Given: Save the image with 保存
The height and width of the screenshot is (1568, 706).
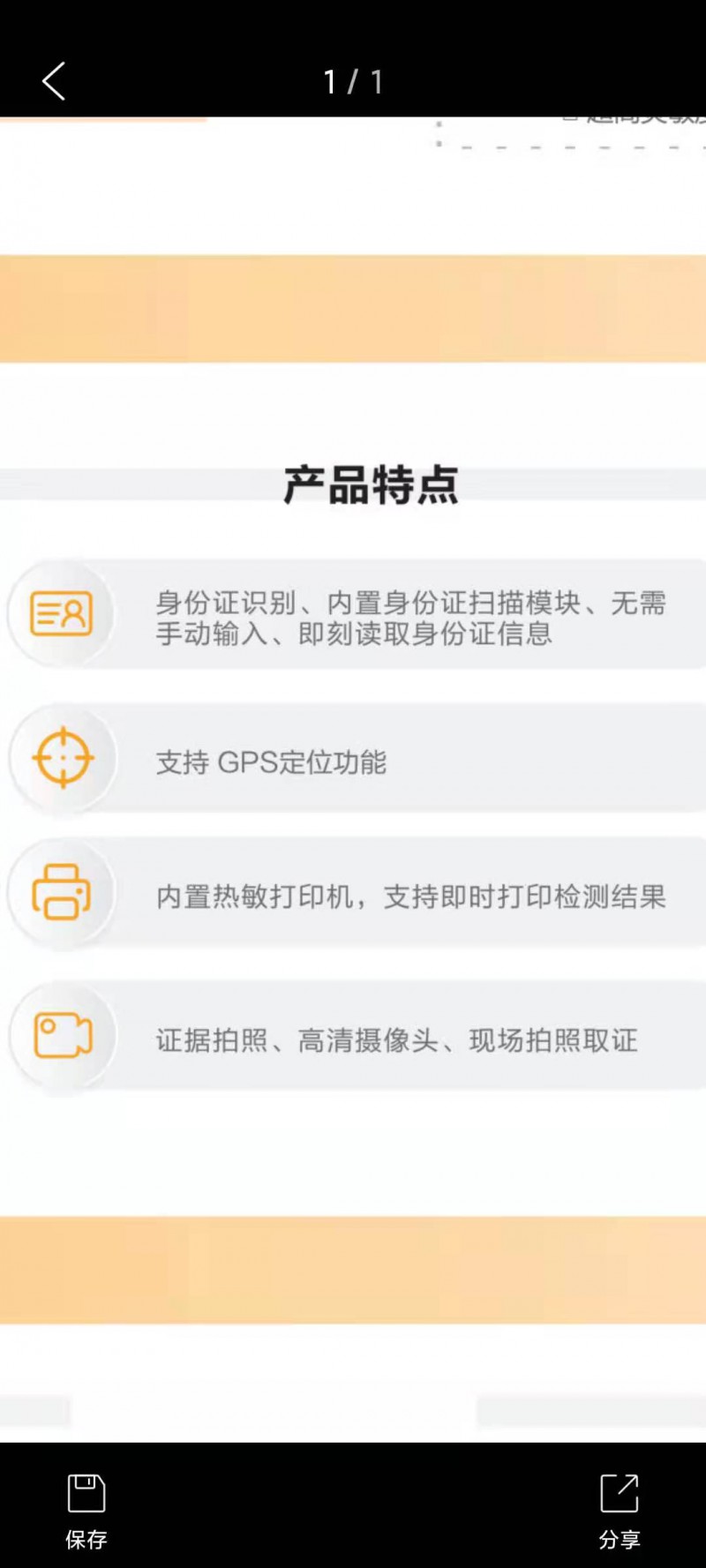Looking at the screenshot, I should pyautogui.click(x=86, y=1512).
